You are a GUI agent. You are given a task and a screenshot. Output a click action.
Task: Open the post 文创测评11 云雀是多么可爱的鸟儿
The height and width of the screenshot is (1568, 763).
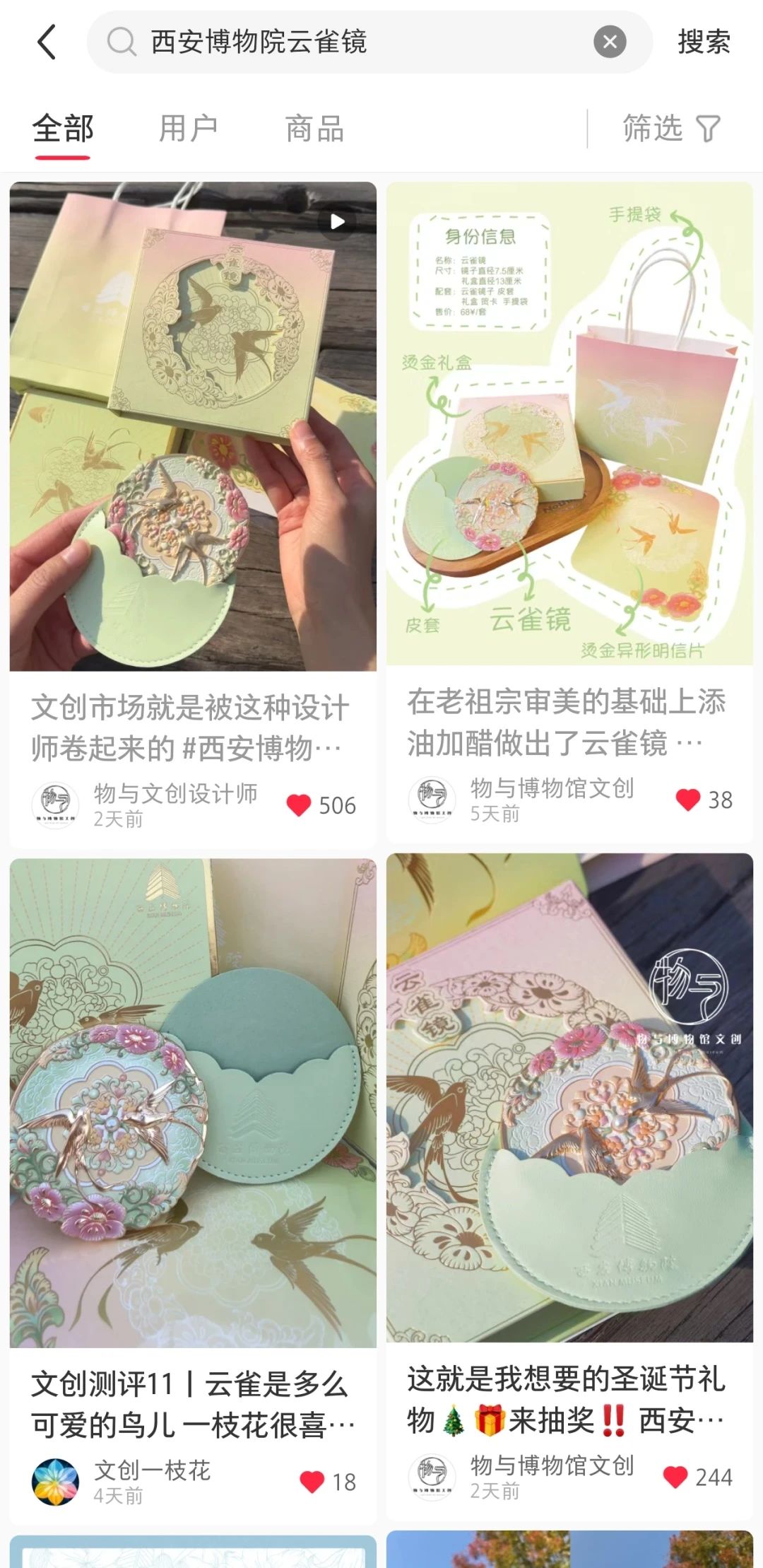[x=193, y=1103]
